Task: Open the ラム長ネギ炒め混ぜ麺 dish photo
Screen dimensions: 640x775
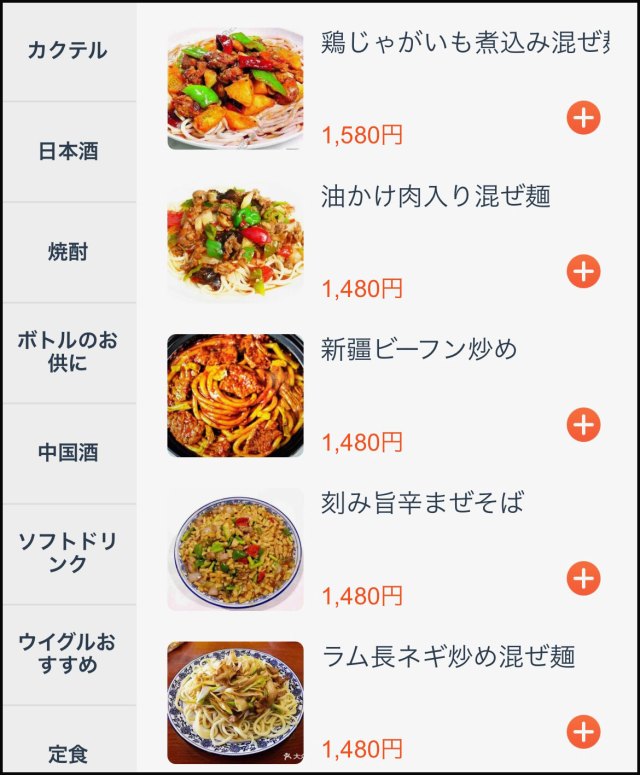Action: (235, 703)
